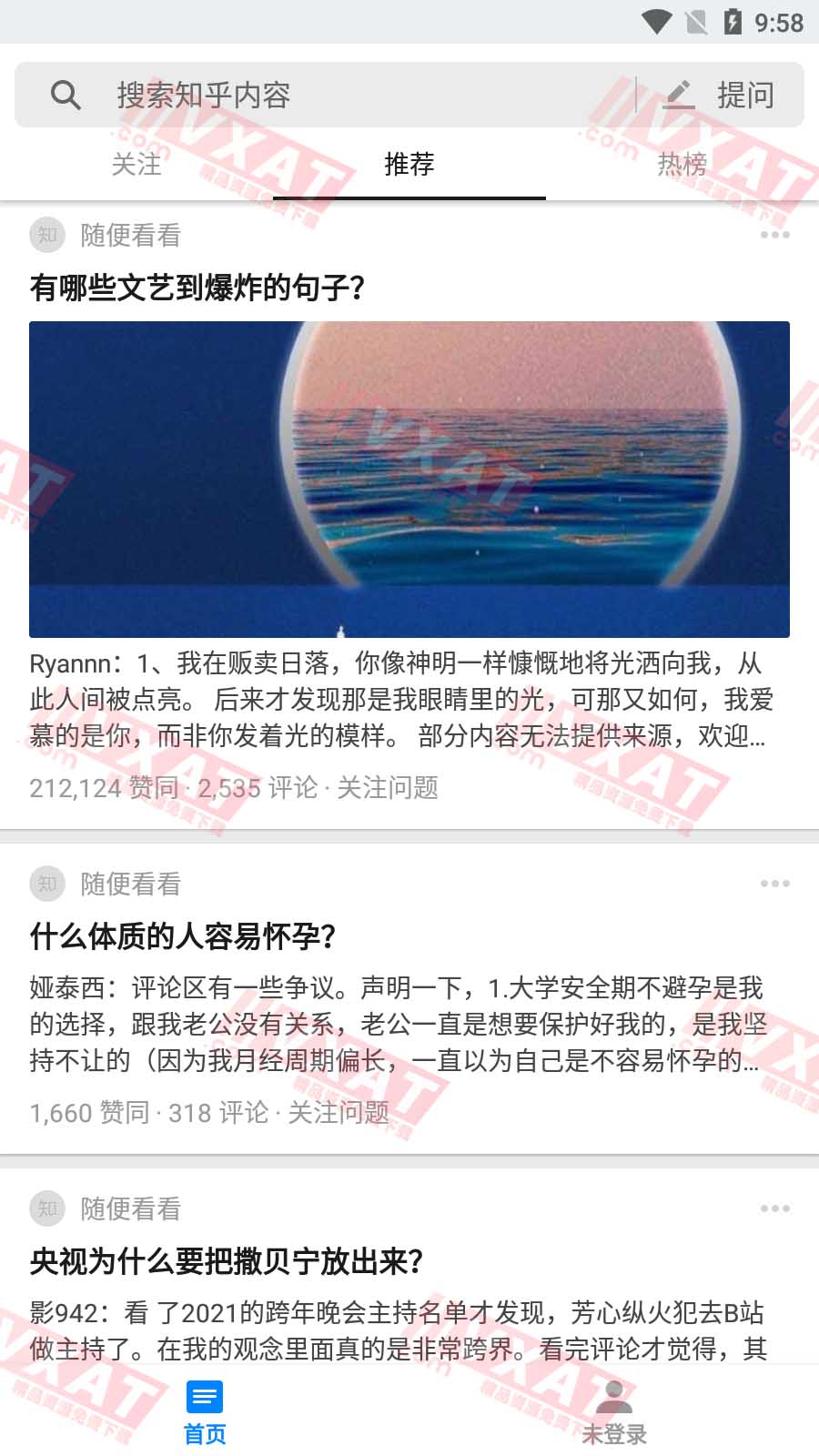Follow the question via 关注问题 under 212,124 赞同
Viewport: 819px width, 1456px height.
point(388,787)
